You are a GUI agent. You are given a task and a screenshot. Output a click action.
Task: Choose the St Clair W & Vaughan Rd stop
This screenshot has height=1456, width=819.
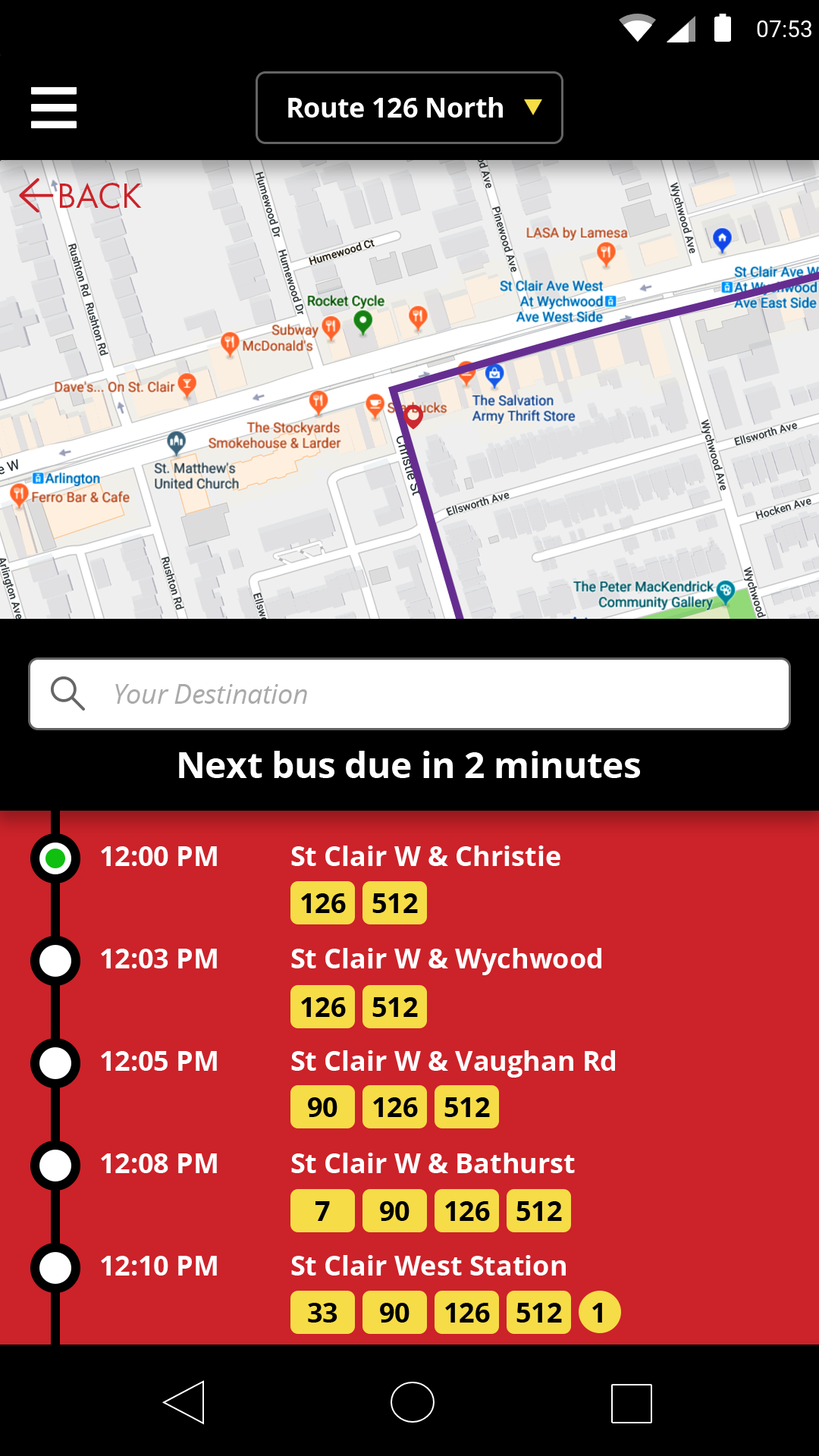point(453,1061)
